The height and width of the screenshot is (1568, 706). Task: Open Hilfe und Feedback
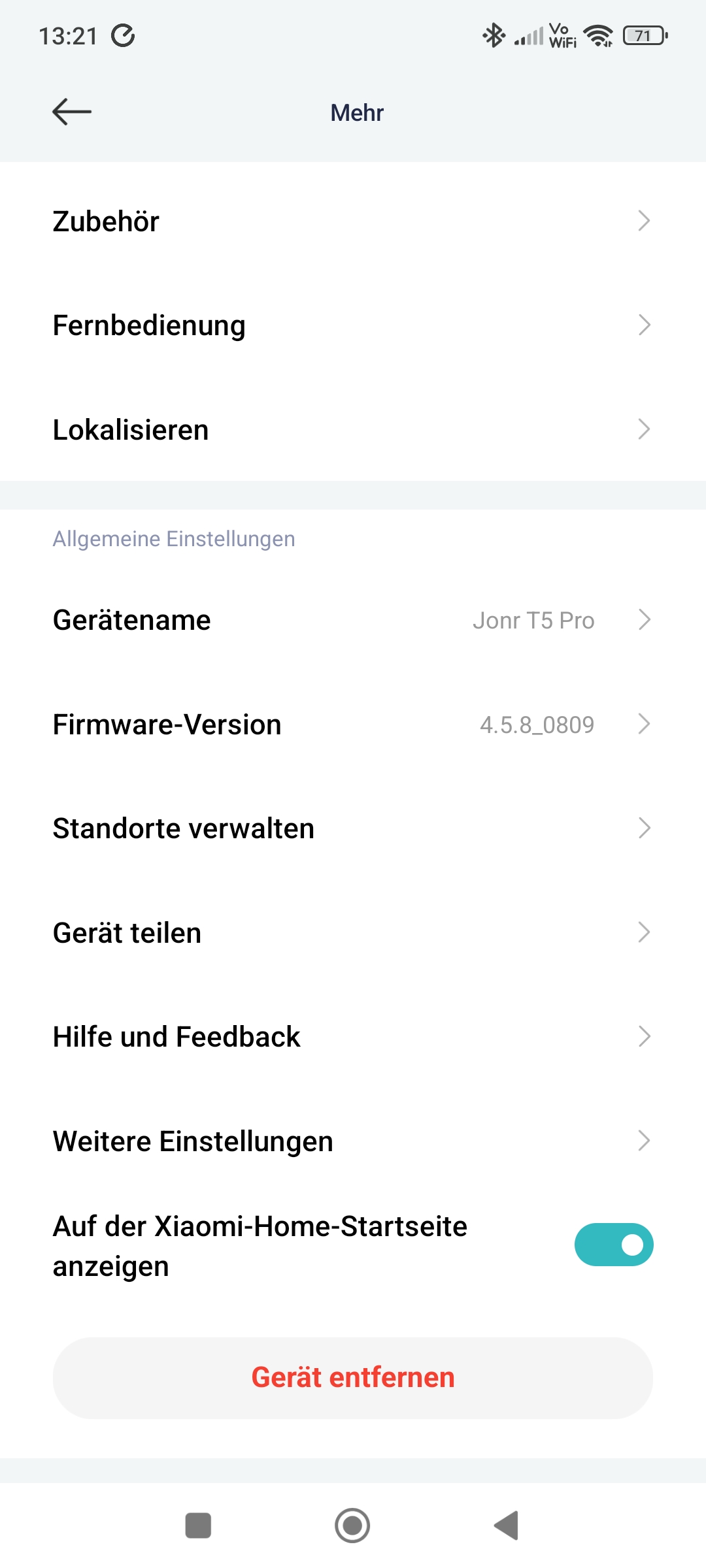pyautogui.click(x=353, y=1037)
